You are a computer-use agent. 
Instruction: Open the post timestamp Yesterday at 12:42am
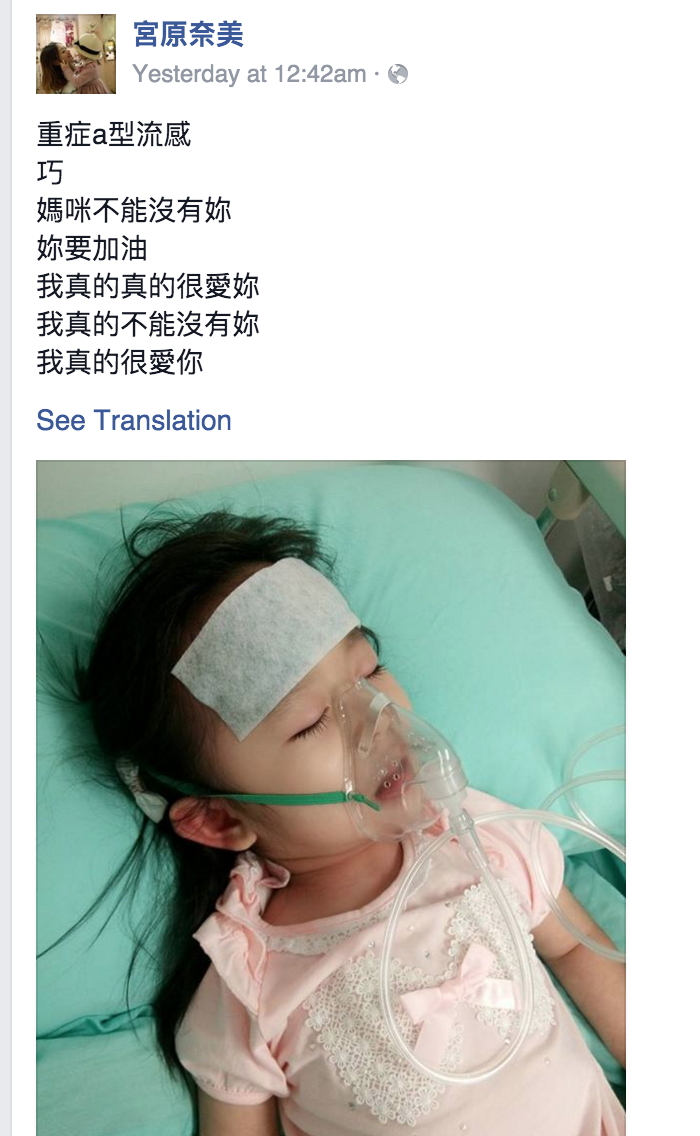[249, 74]
